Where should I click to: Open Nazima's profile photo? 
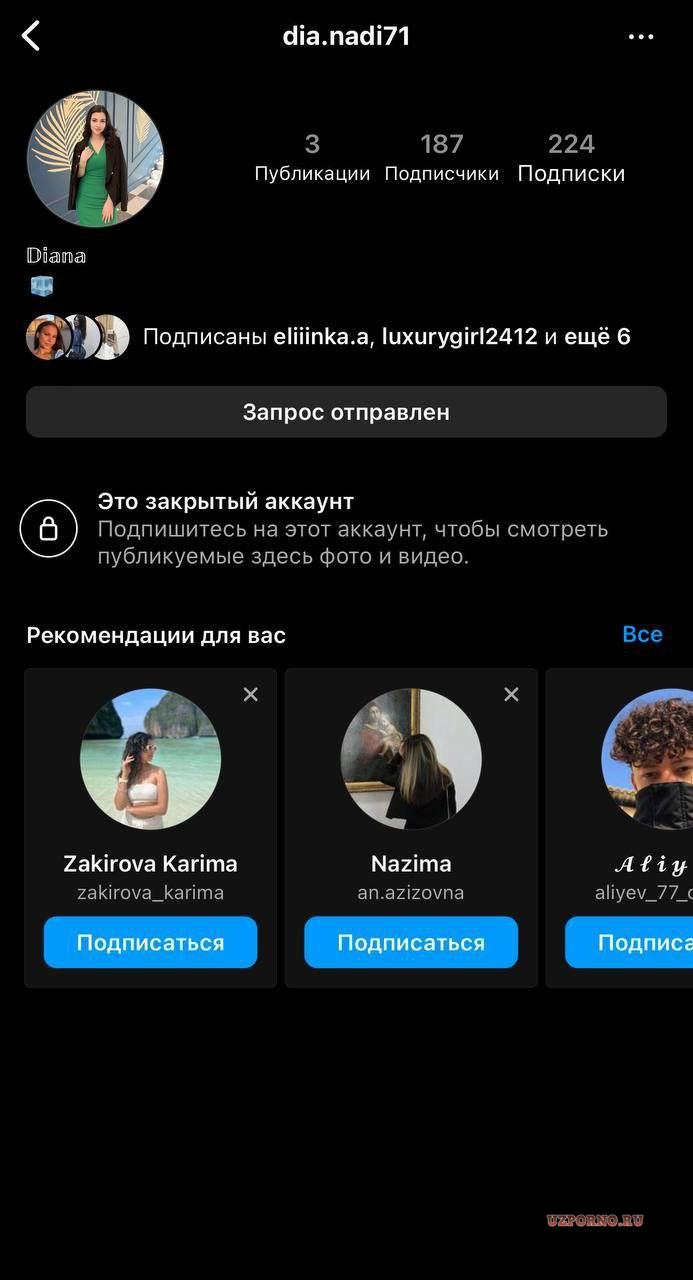(411, 759)
